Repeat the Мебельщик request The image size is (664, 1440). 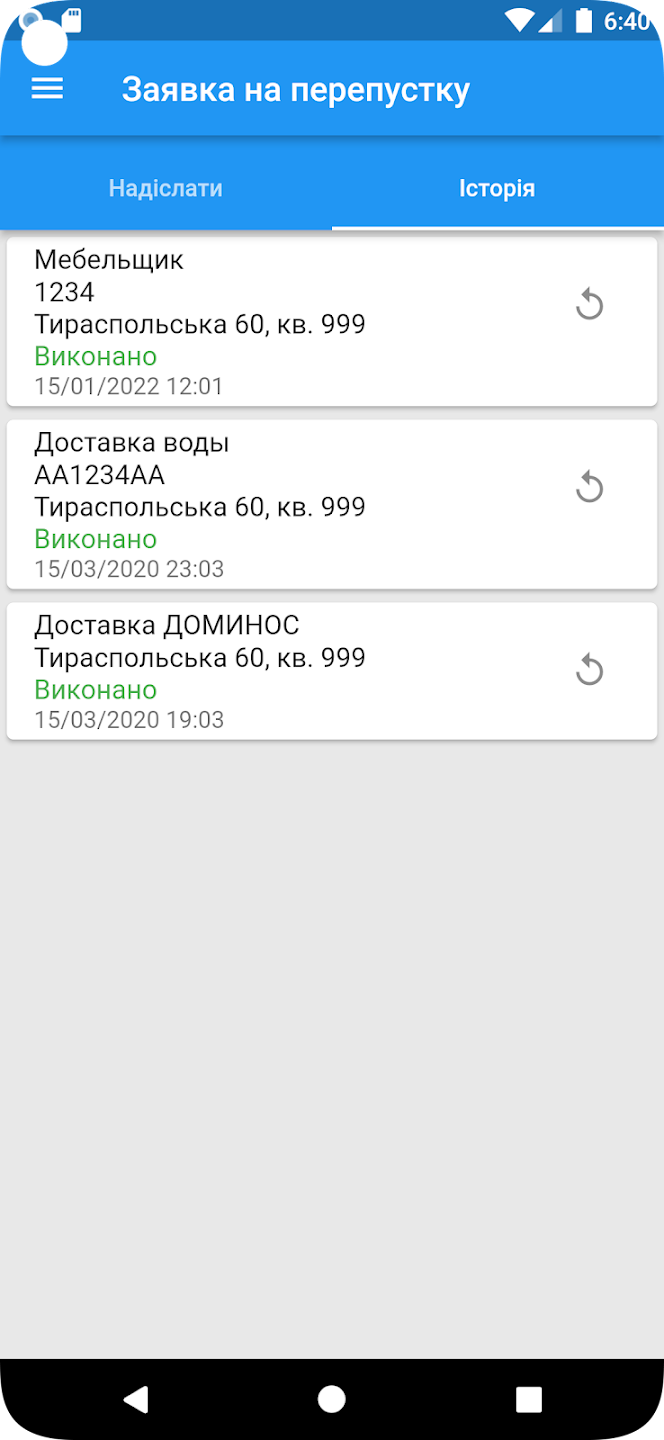click(590, 304)
